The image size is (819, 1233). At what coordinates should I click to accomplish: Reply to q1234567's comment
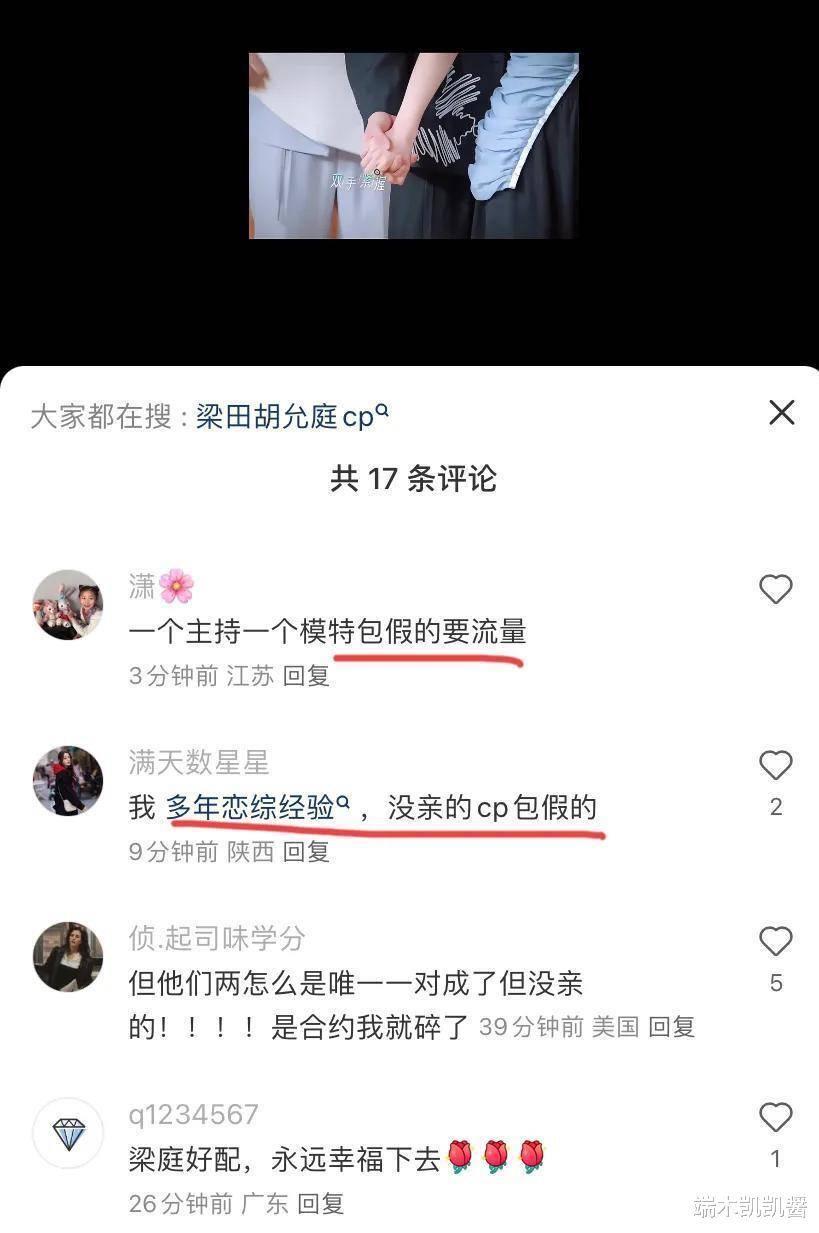click(320, 1204)
